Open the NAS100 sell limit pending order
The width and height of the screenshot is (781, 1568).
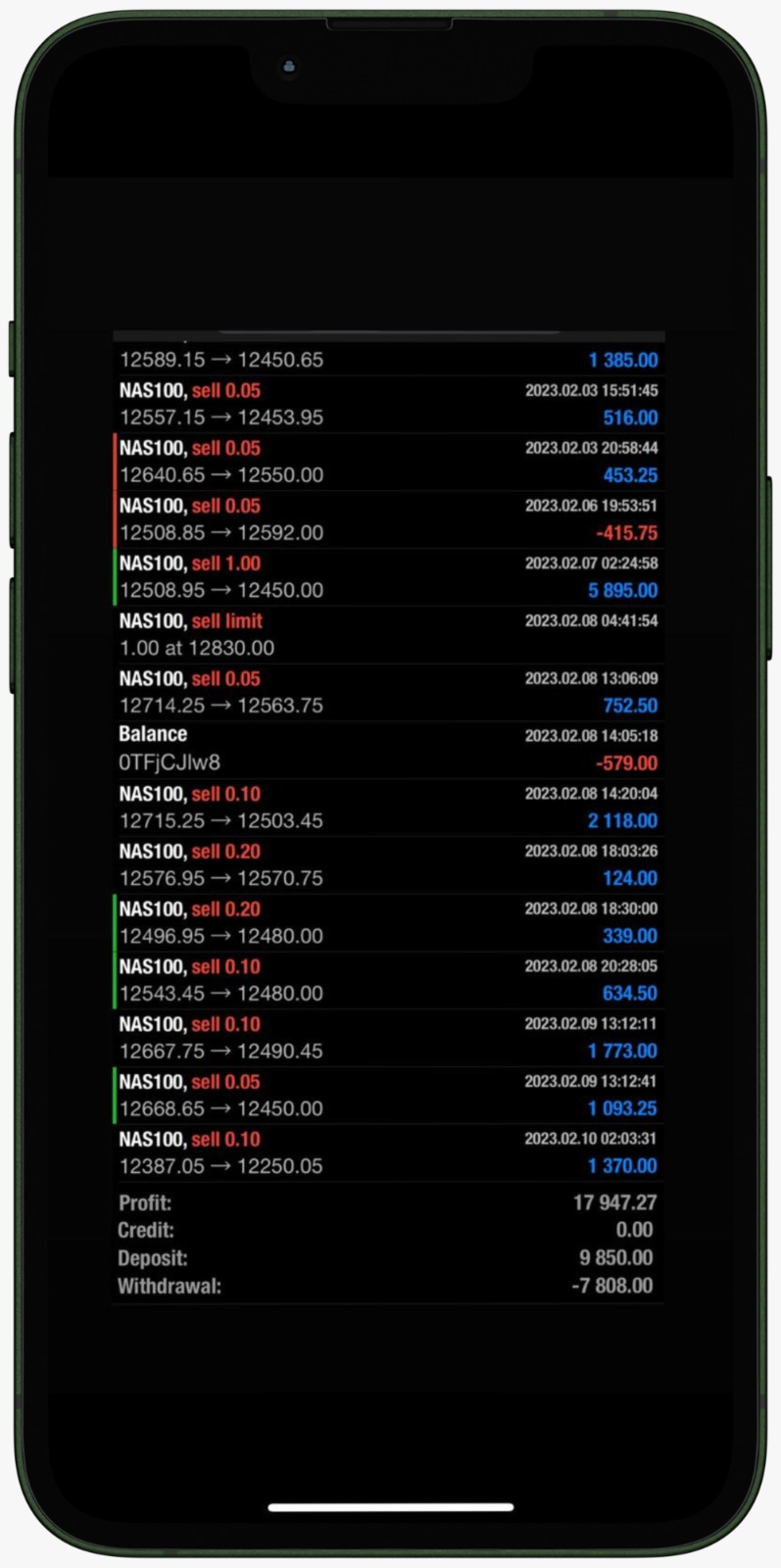[388, 634]
